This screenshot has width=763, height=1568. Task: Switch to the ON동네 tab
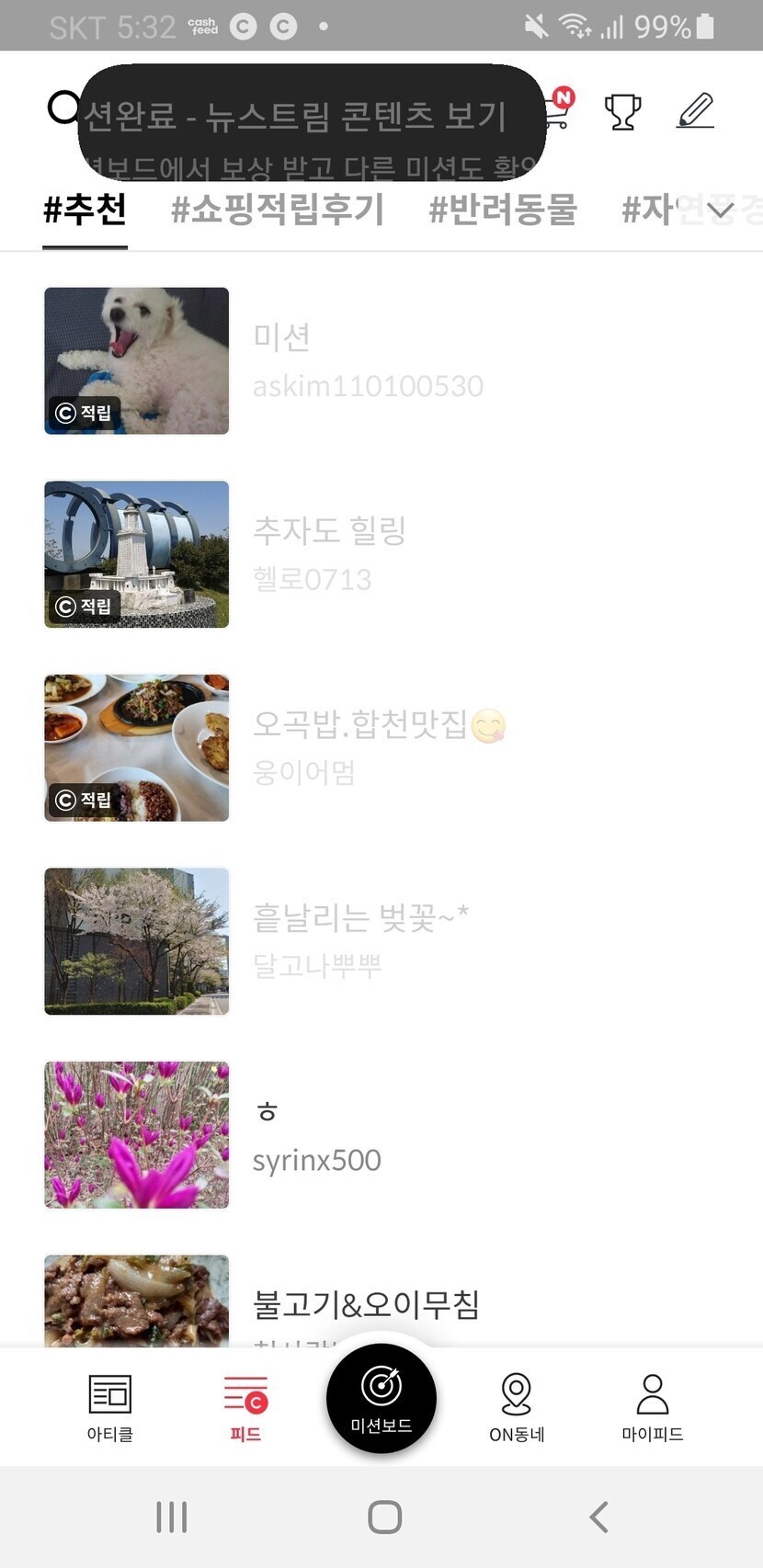tap(517, 1406)
